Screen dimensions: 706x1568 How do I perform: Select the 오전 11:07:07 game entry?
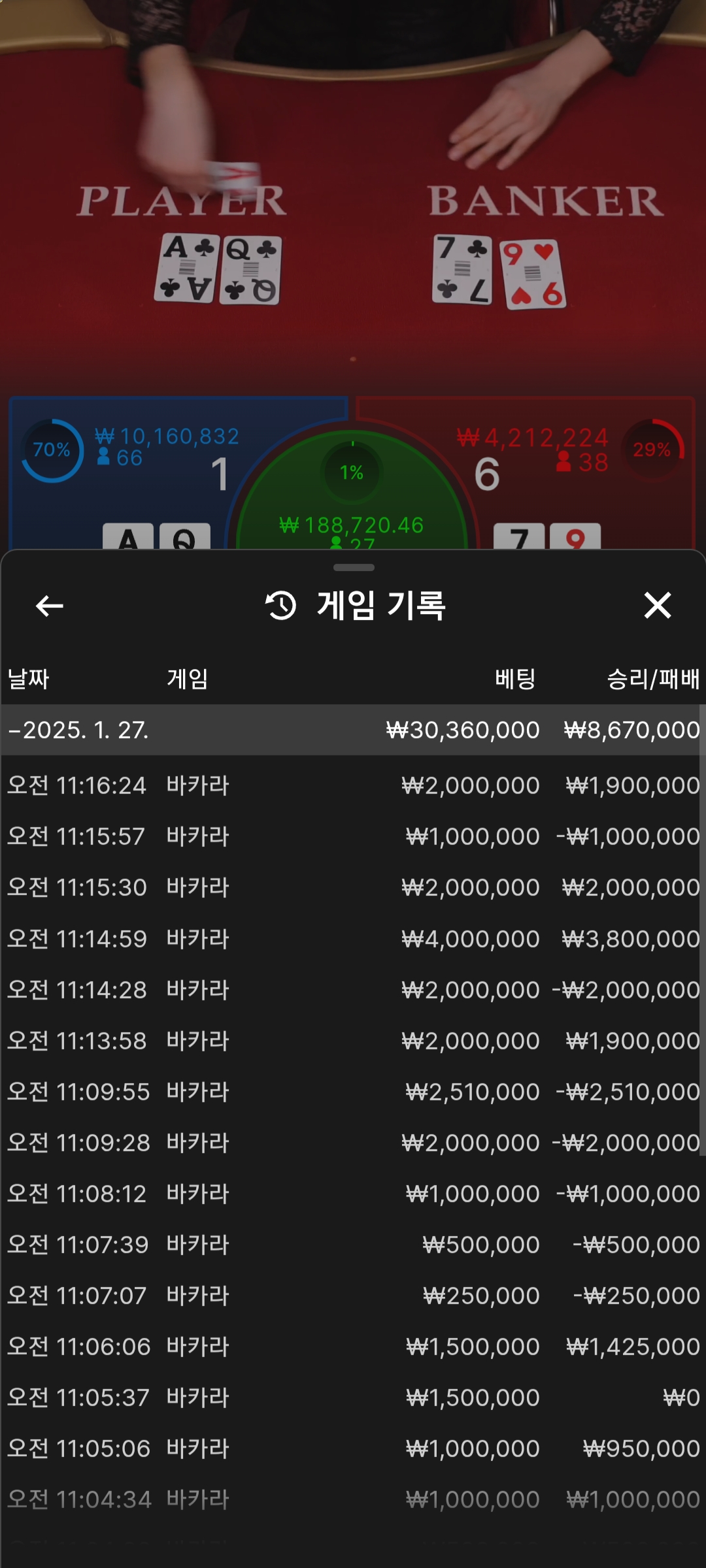coord(353,1296)
